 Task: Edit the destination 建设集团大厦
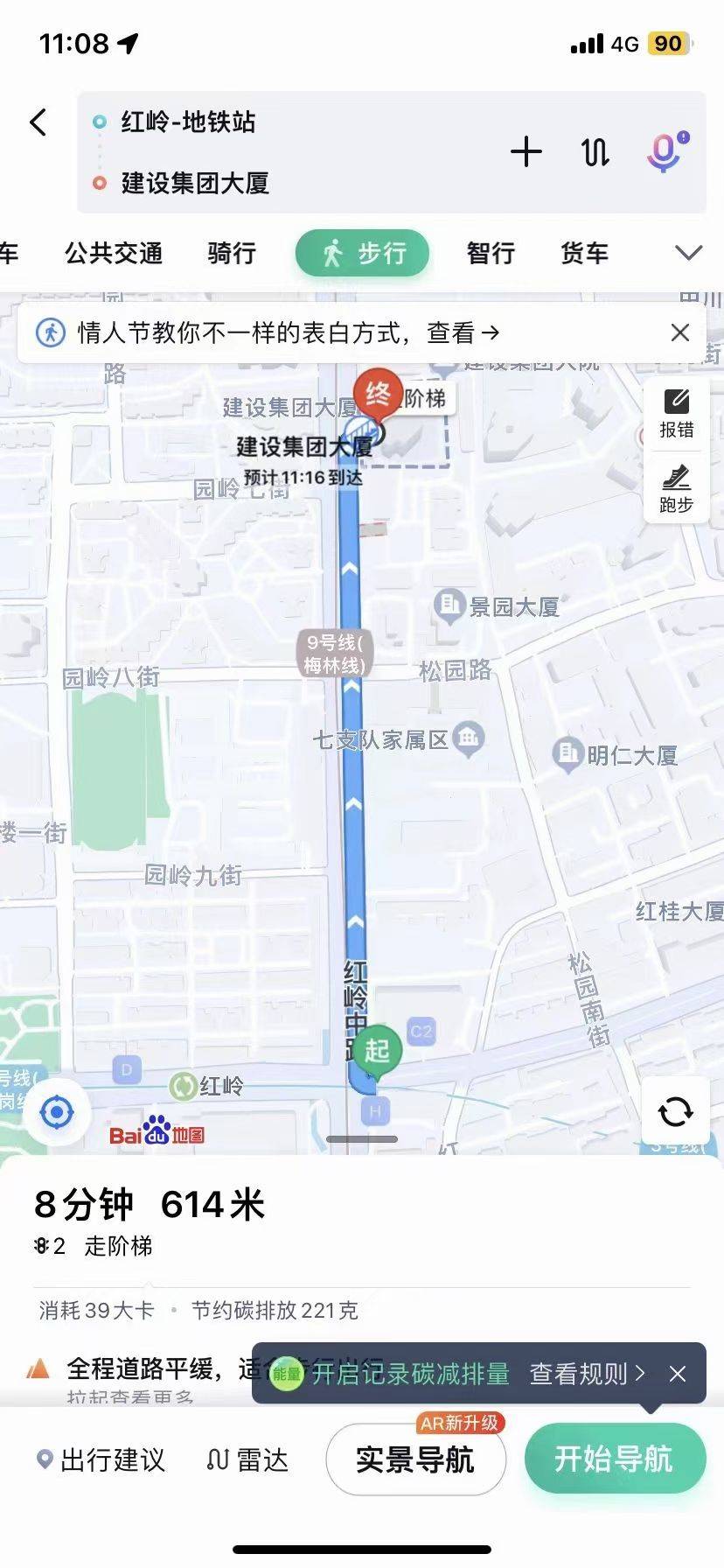click(x=194, y=183)
